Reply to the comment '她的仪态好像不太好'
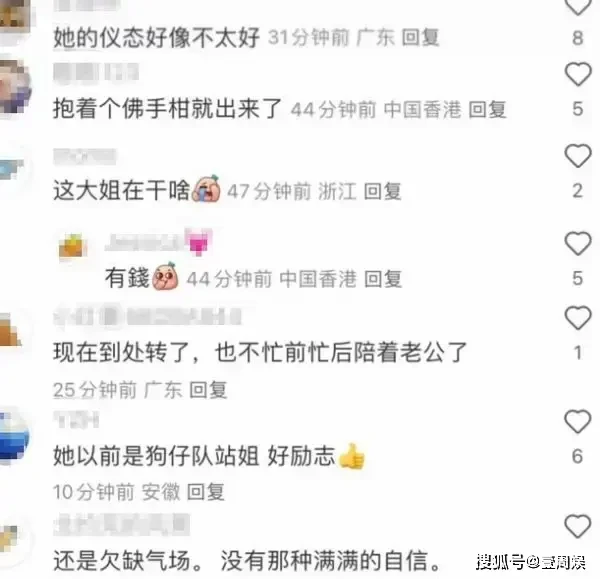 (420, 38)
